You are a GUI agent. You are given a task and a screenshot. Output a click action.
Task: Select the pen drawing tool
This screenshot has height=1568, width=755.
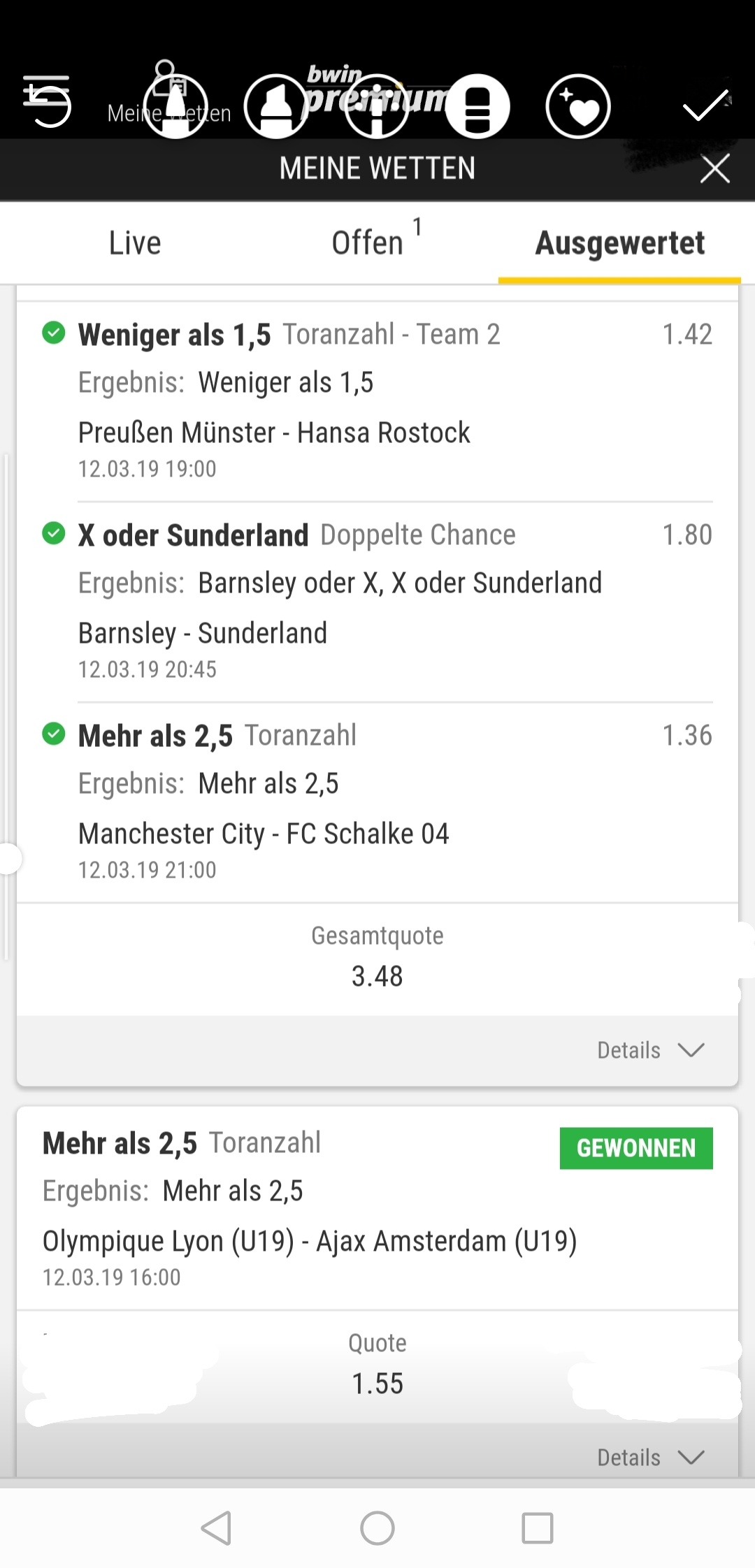pyautogui.click(x=175, y=106)
